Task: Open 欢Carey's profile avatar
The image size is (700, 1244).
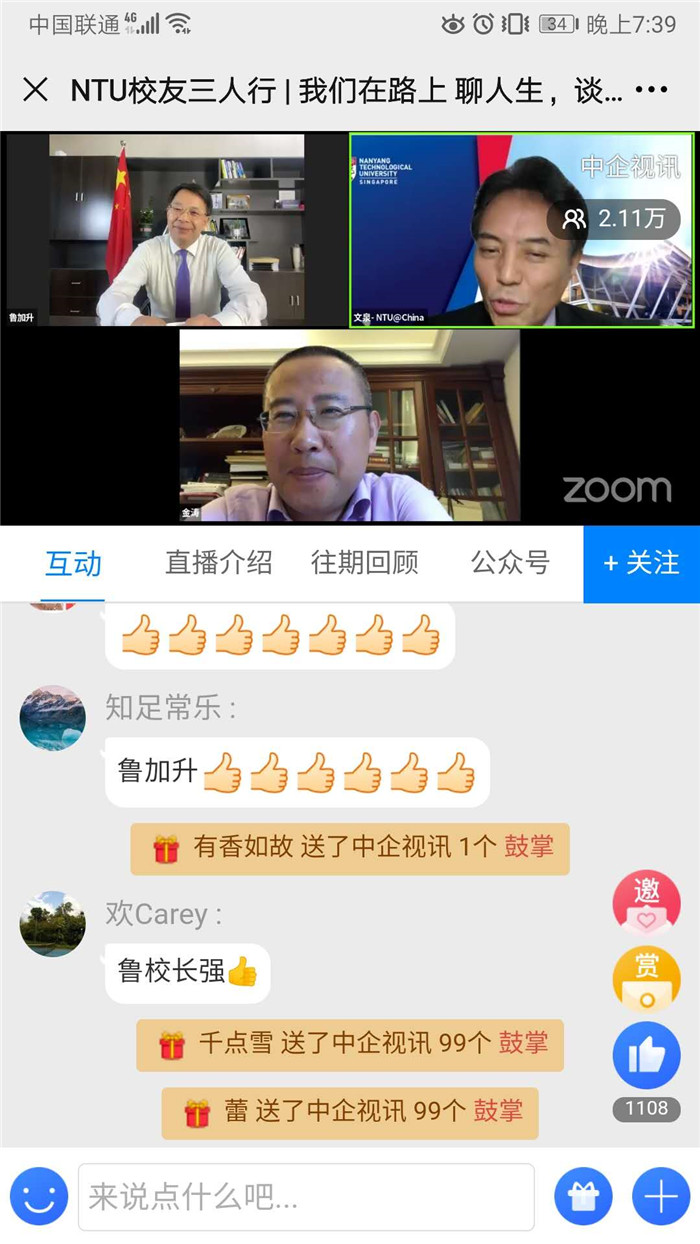Action: click(x=52, y=924)
